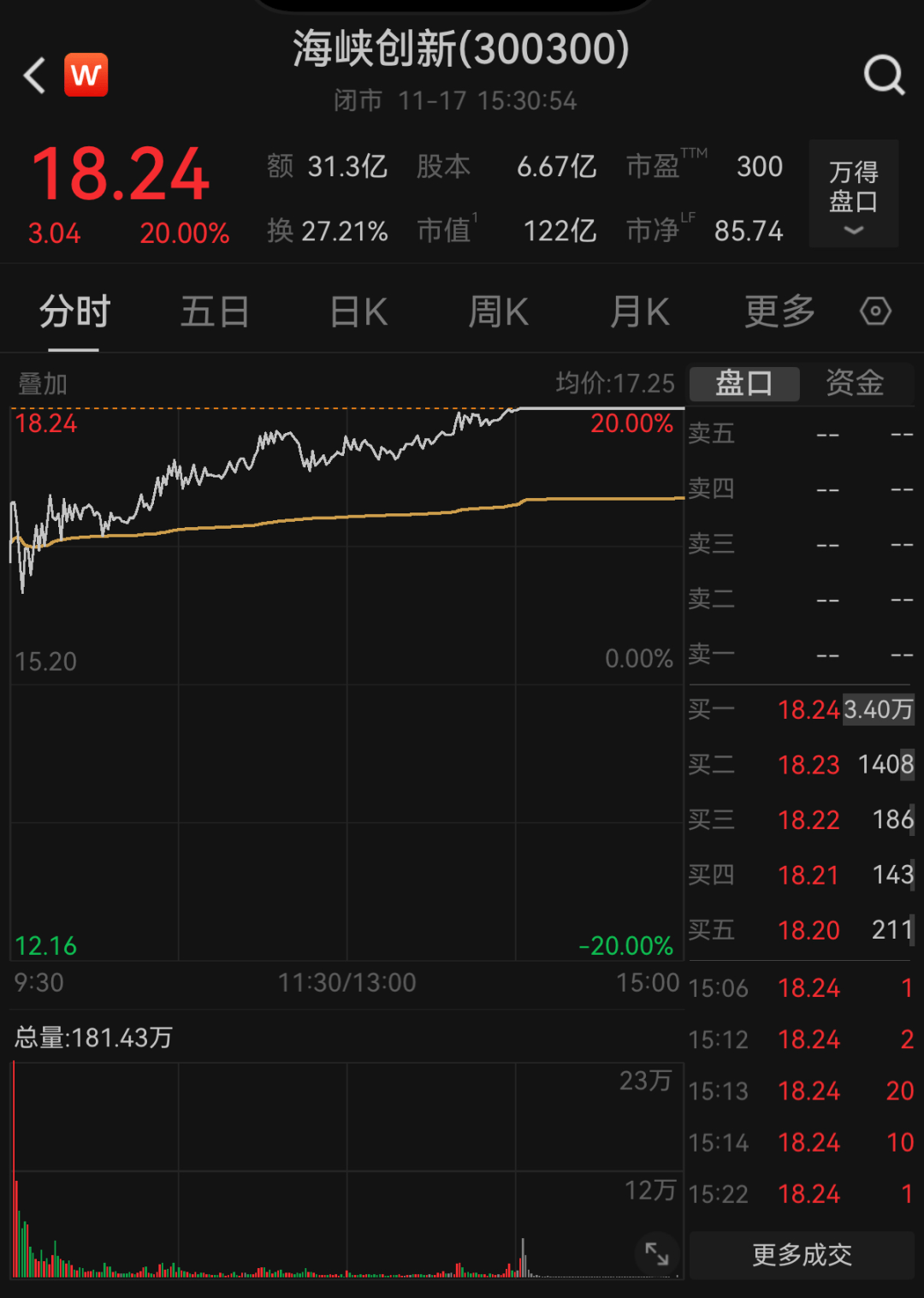Screen dimensions: 924x1298
Task: Open the red W icon
Action: (86, 75)
